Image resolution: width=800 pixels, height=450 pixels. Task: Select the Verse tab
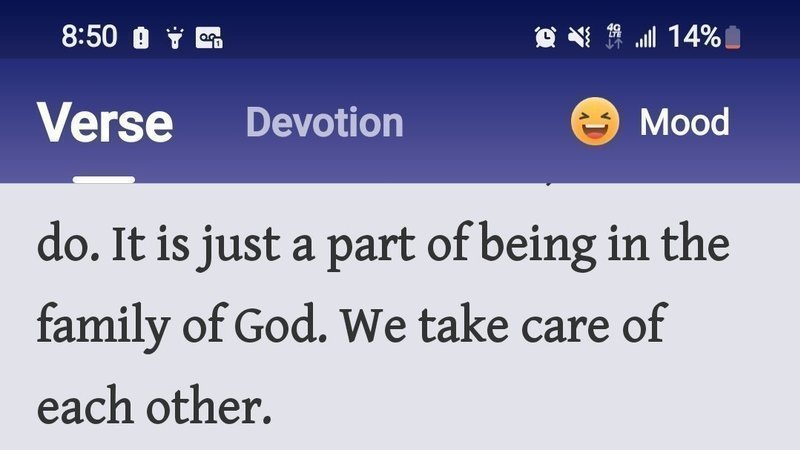click(x=105, y=123)
